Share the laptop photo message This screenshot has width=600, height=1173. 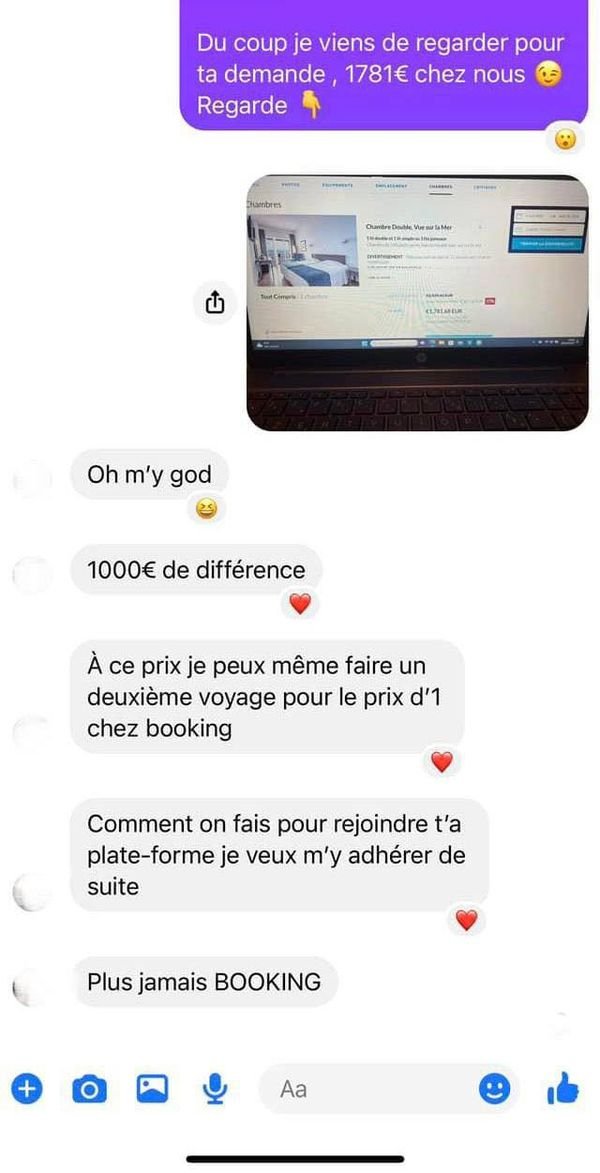(215, 303)
